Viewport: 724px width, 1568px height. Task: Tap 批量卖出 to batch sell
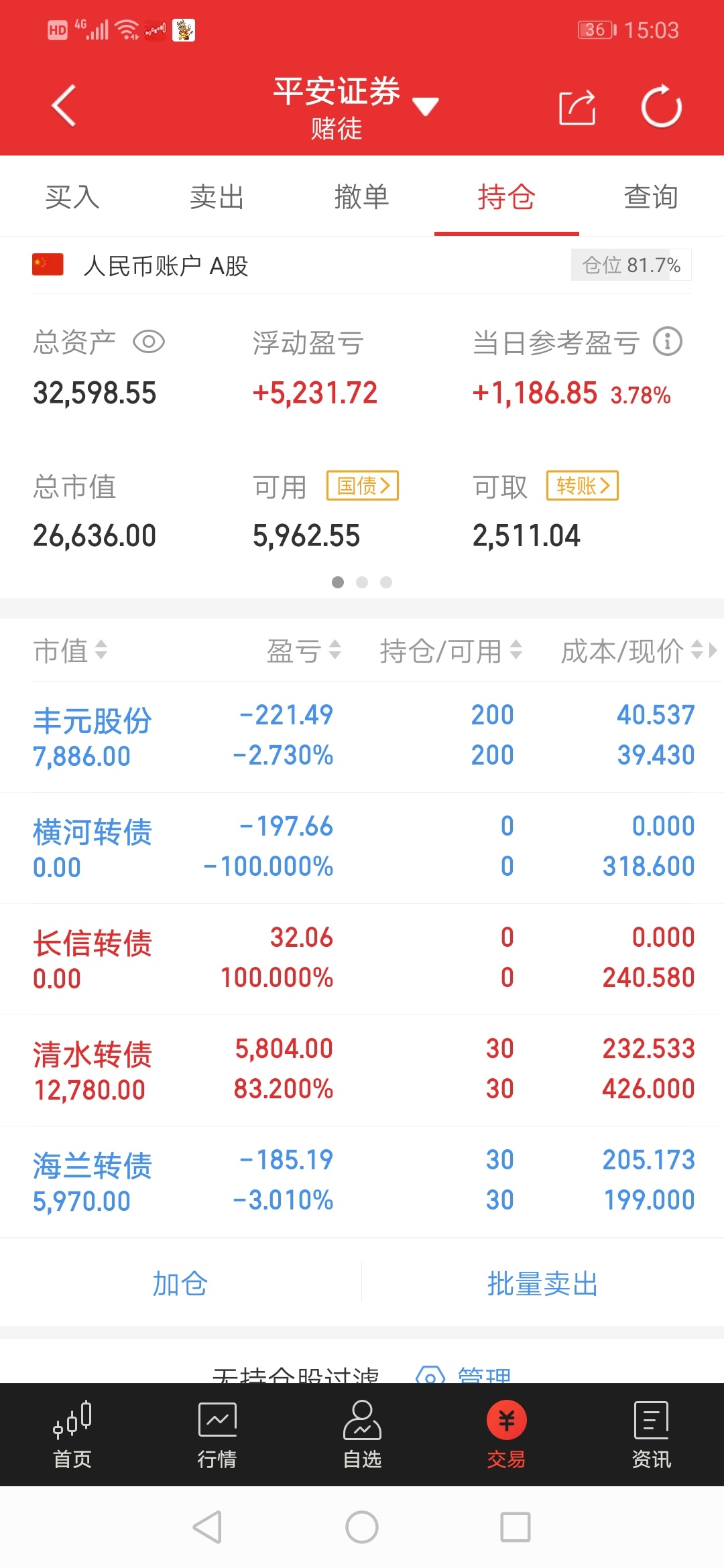542,1283
